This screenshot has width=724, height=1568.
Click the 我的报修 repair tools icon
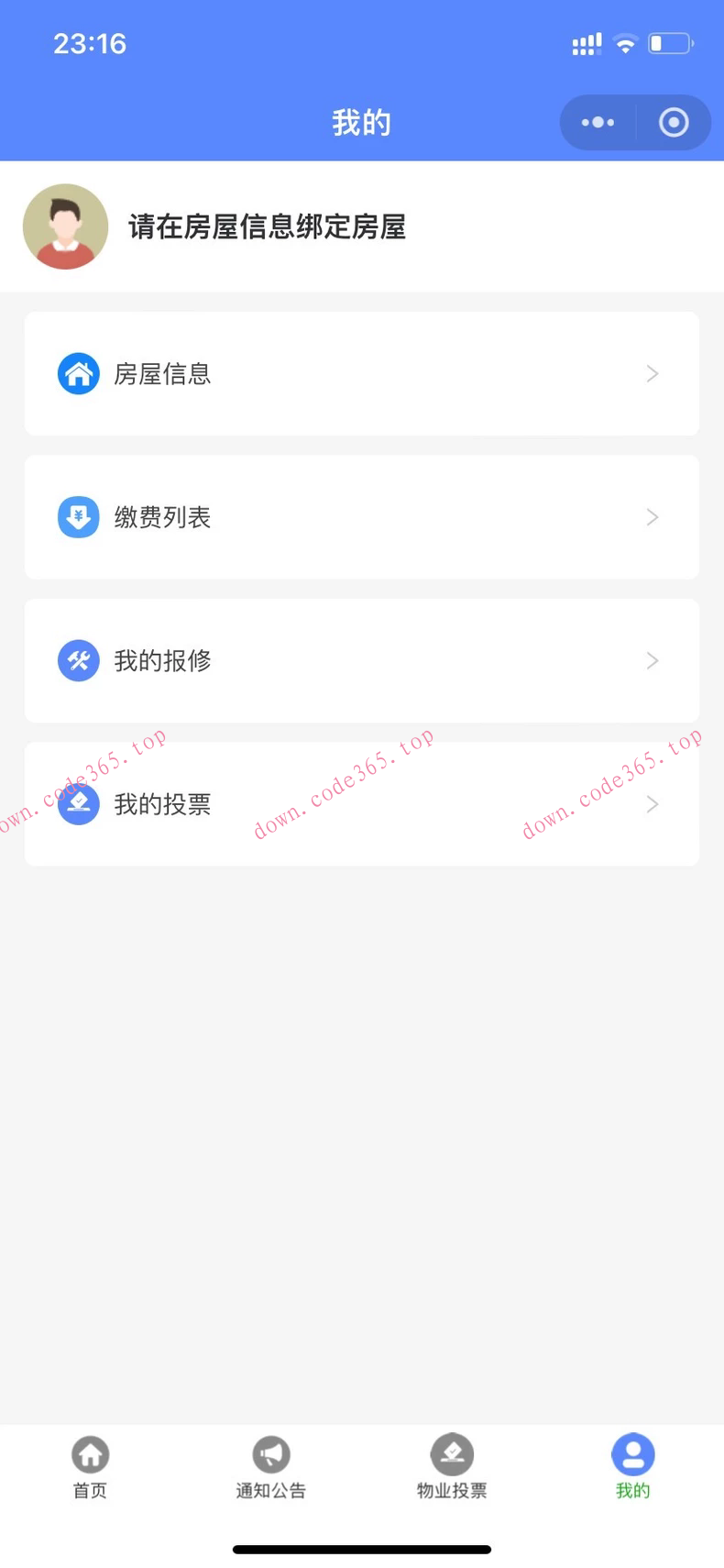click(x=78, y=660)
